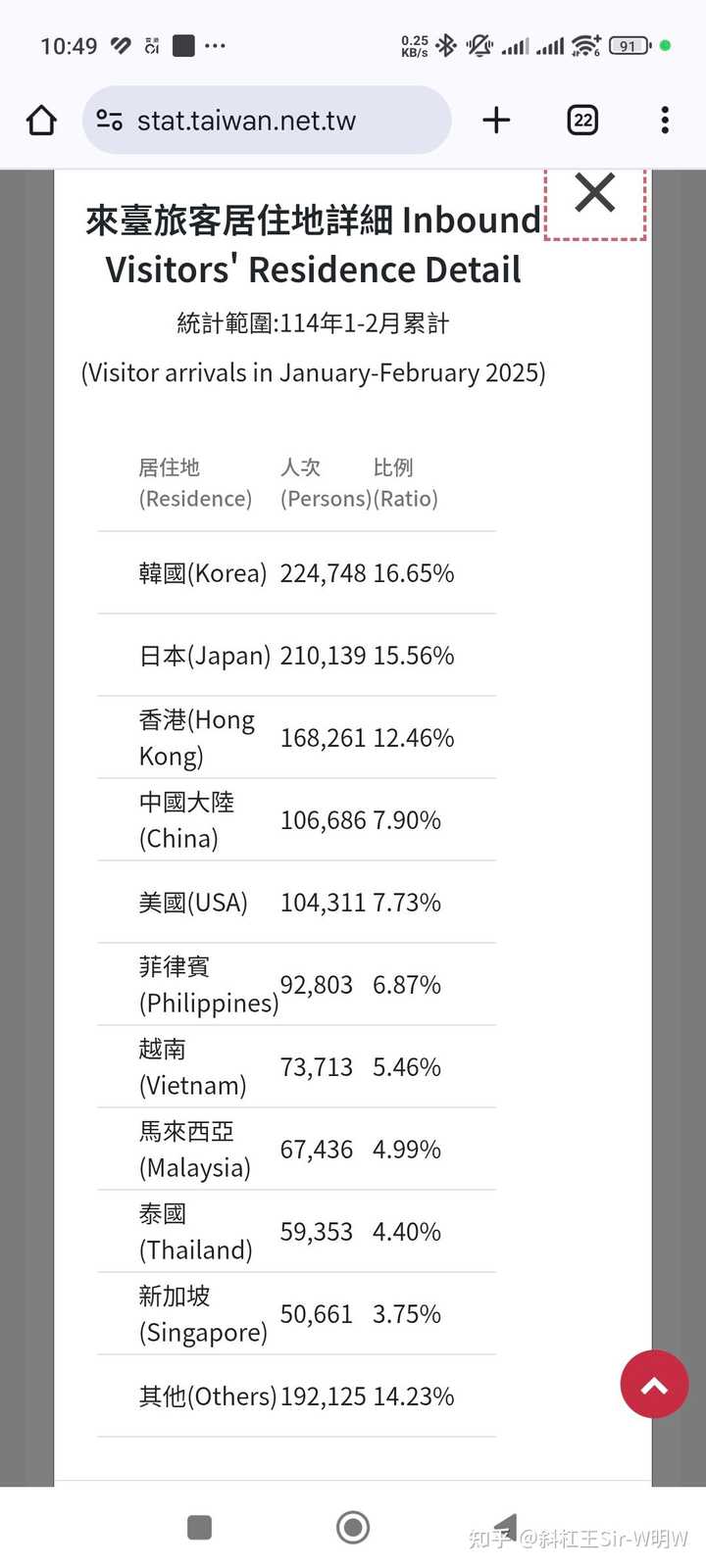706x1568 pixels.
Task: Jump back to top with red arrow button
Action: click(x=654, y=1384)
